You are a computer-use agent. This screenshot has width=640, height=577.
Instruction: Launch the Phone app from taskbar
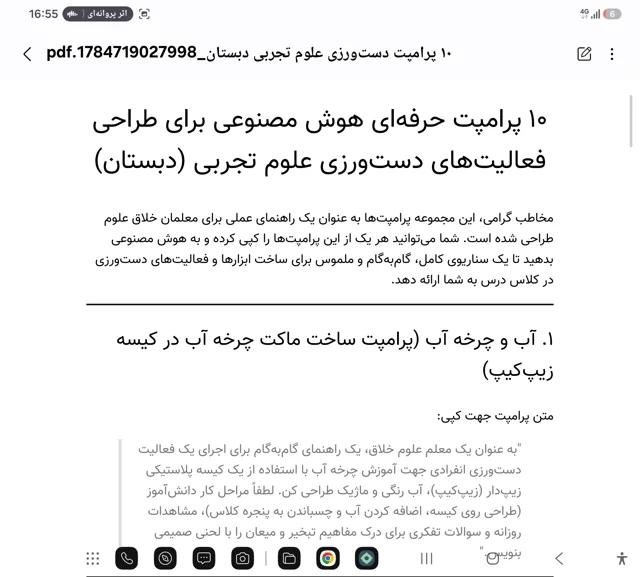tap(127, 558)
